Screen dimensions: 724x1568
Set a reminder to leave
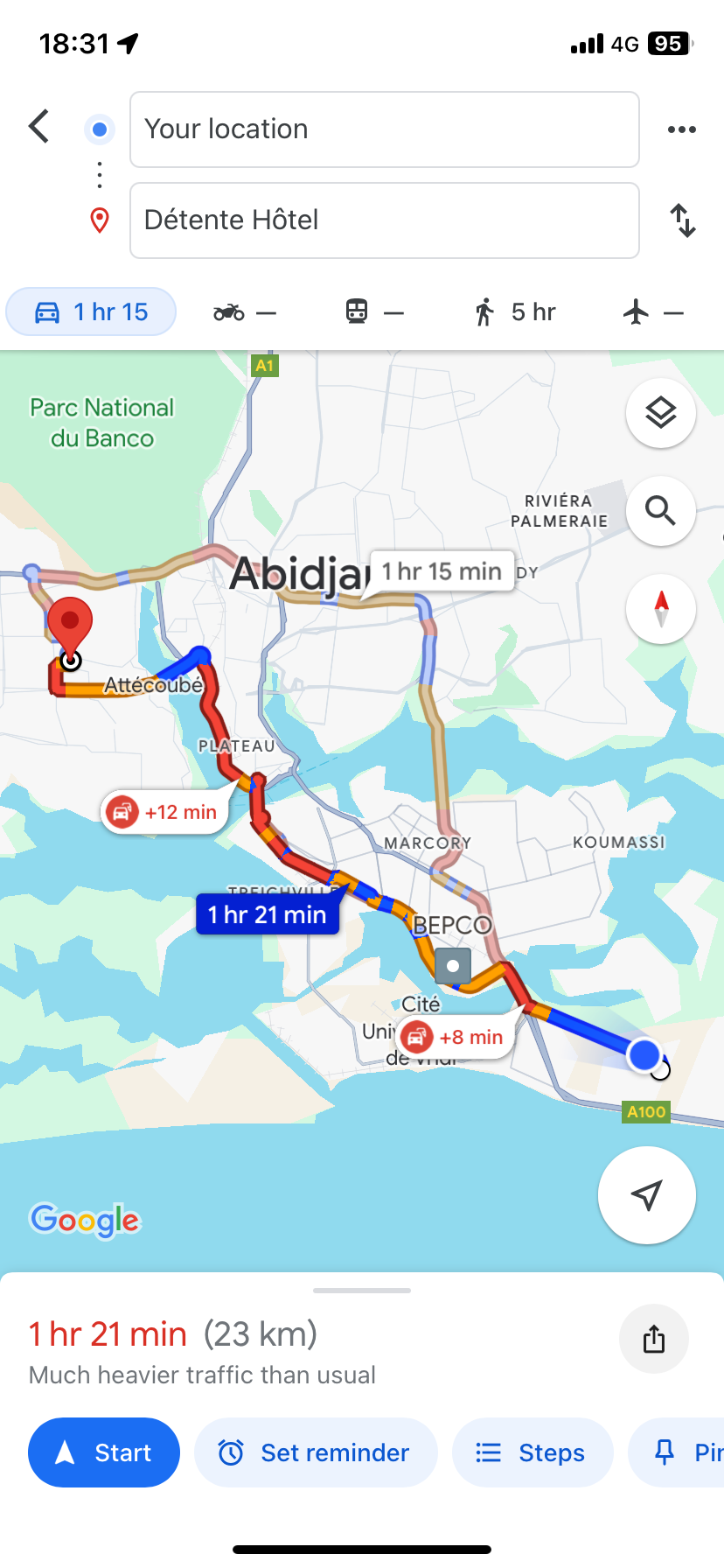coord(316,1452)
